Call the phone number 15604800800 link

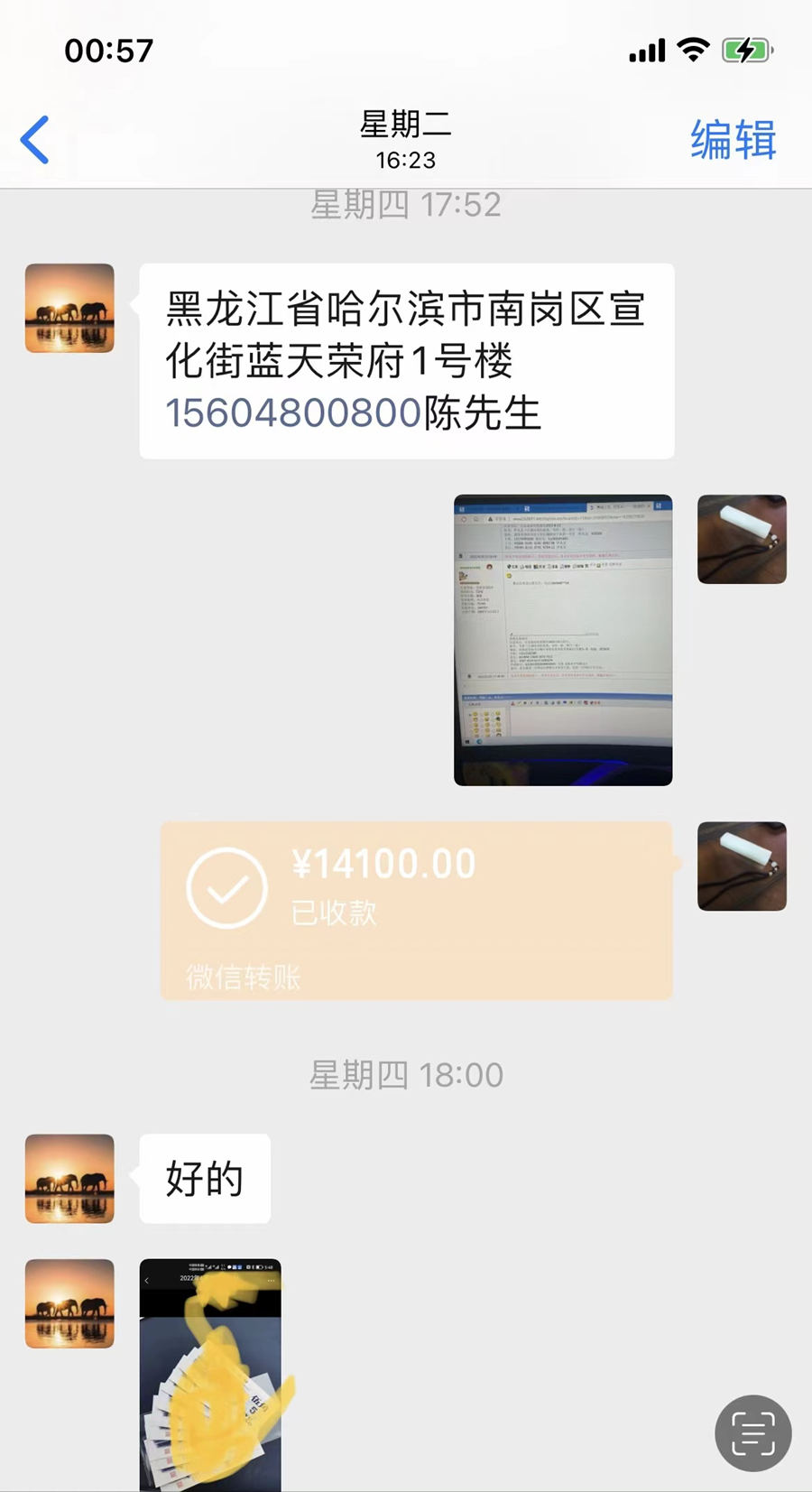coord(293,413)
